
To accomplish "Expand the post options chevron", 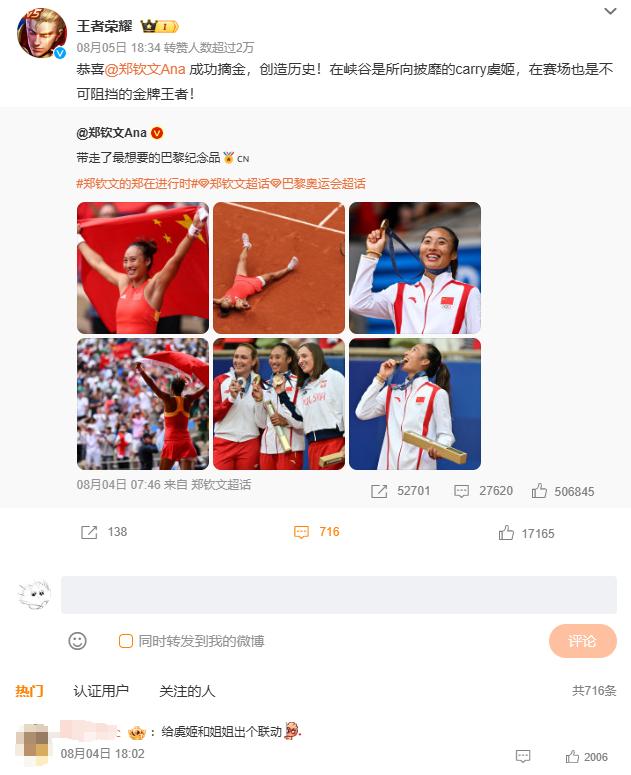I will 610,11.
